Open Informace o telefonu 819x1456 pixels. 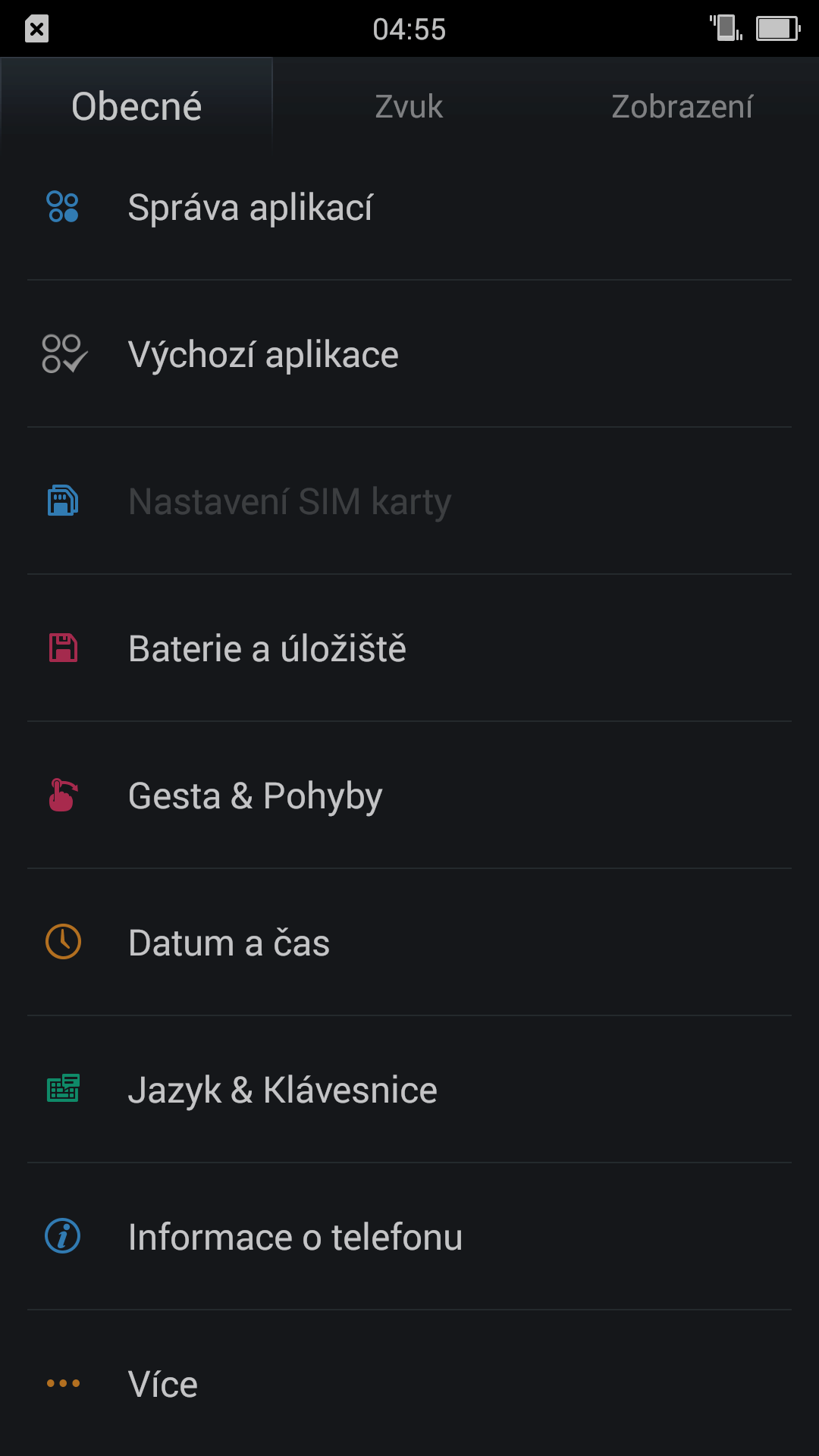(409, 1237)
